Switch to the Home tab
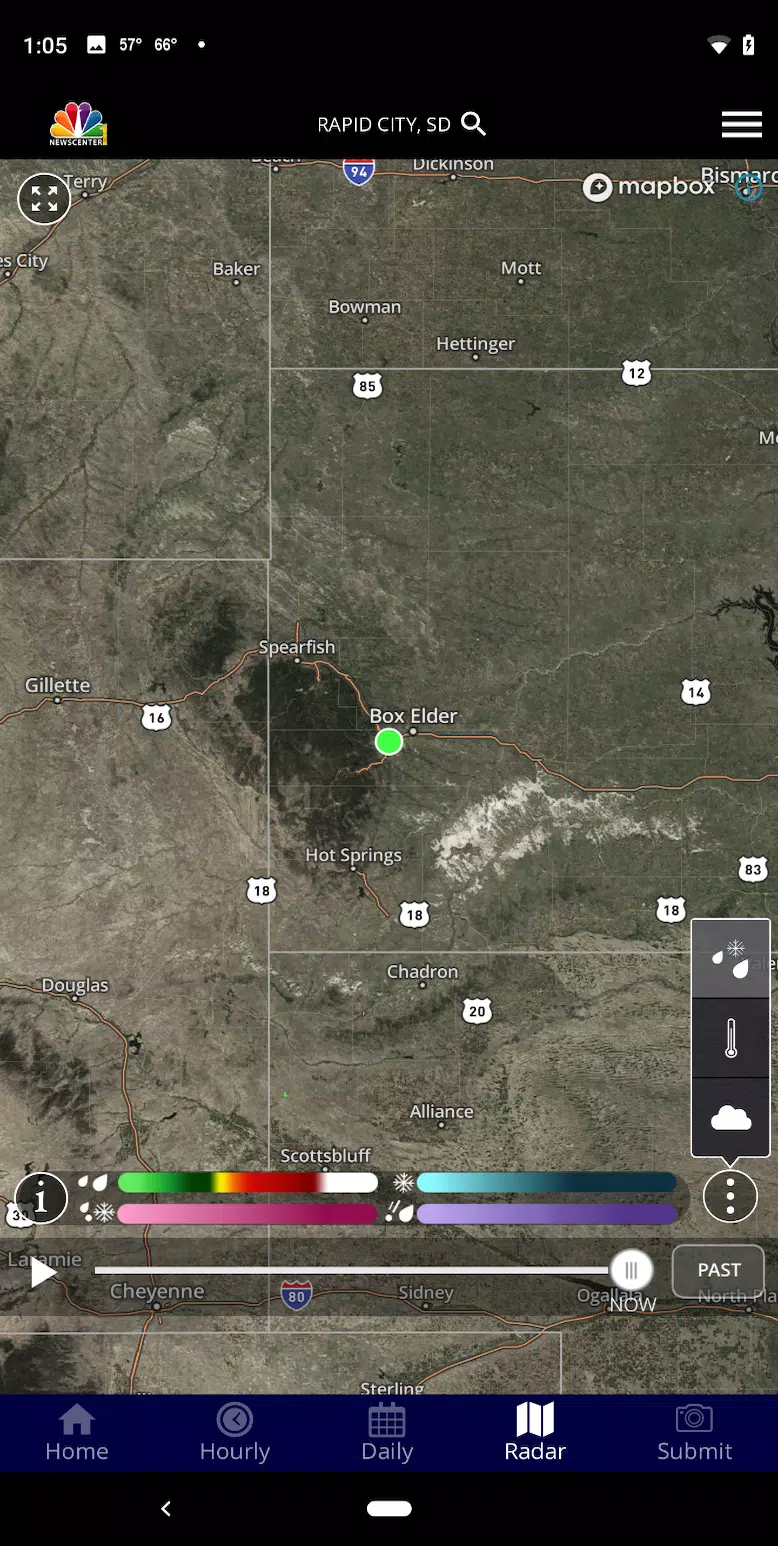The width and height of the screenshot is (778, 1546). click(77, 1433)
